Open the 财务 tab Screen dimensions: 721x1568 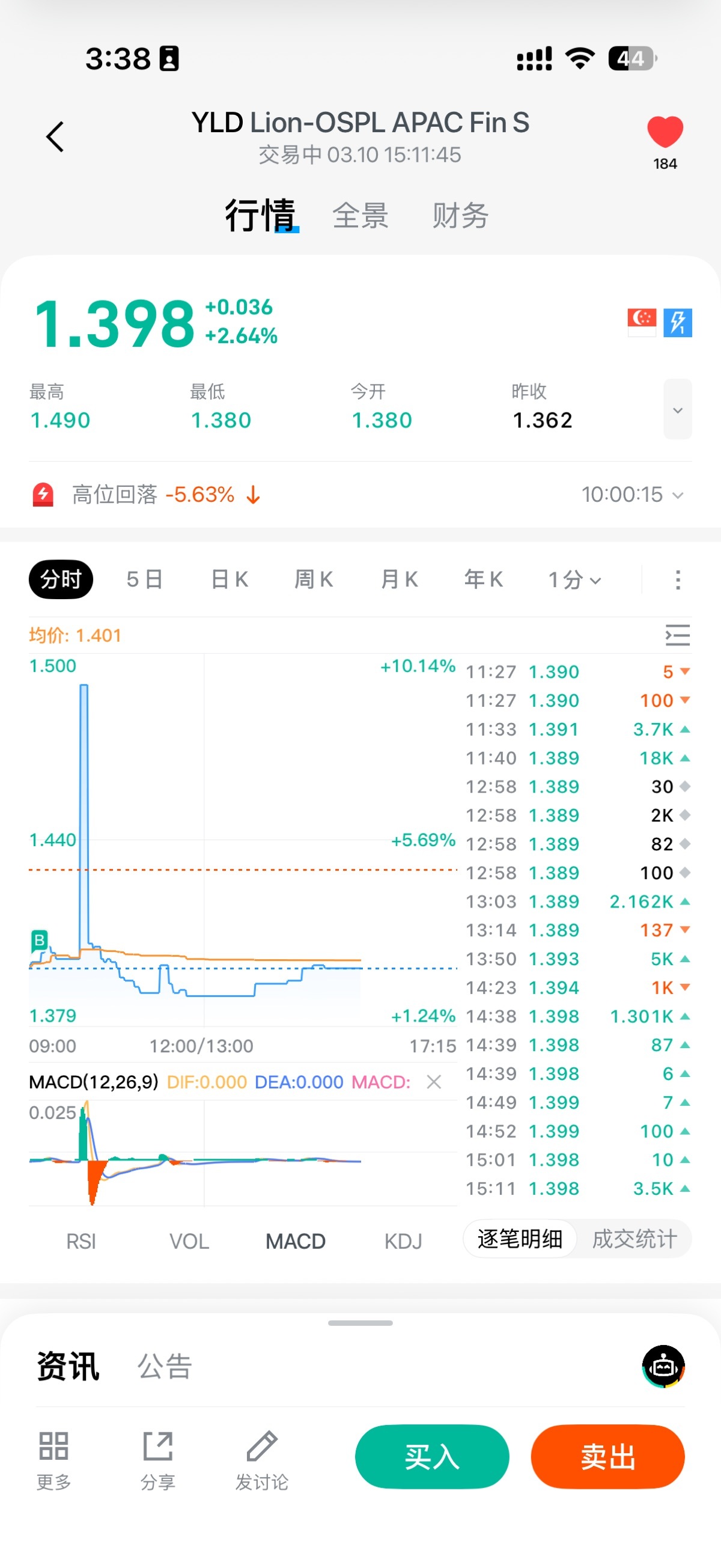pyautogui.click(x=460, y=216)
